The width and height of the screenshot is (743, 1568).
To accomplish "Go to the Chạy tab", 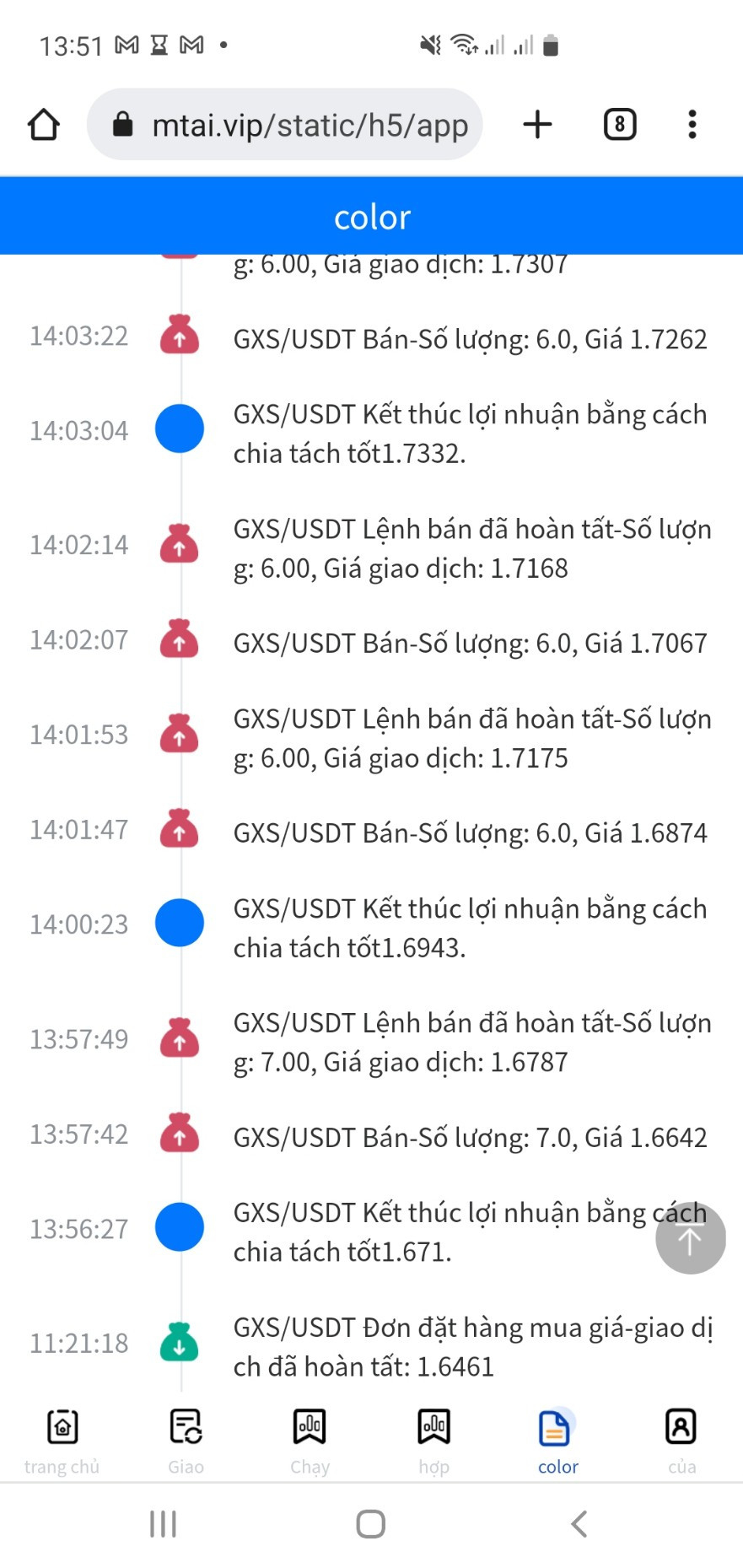I will pos(310,1441).
